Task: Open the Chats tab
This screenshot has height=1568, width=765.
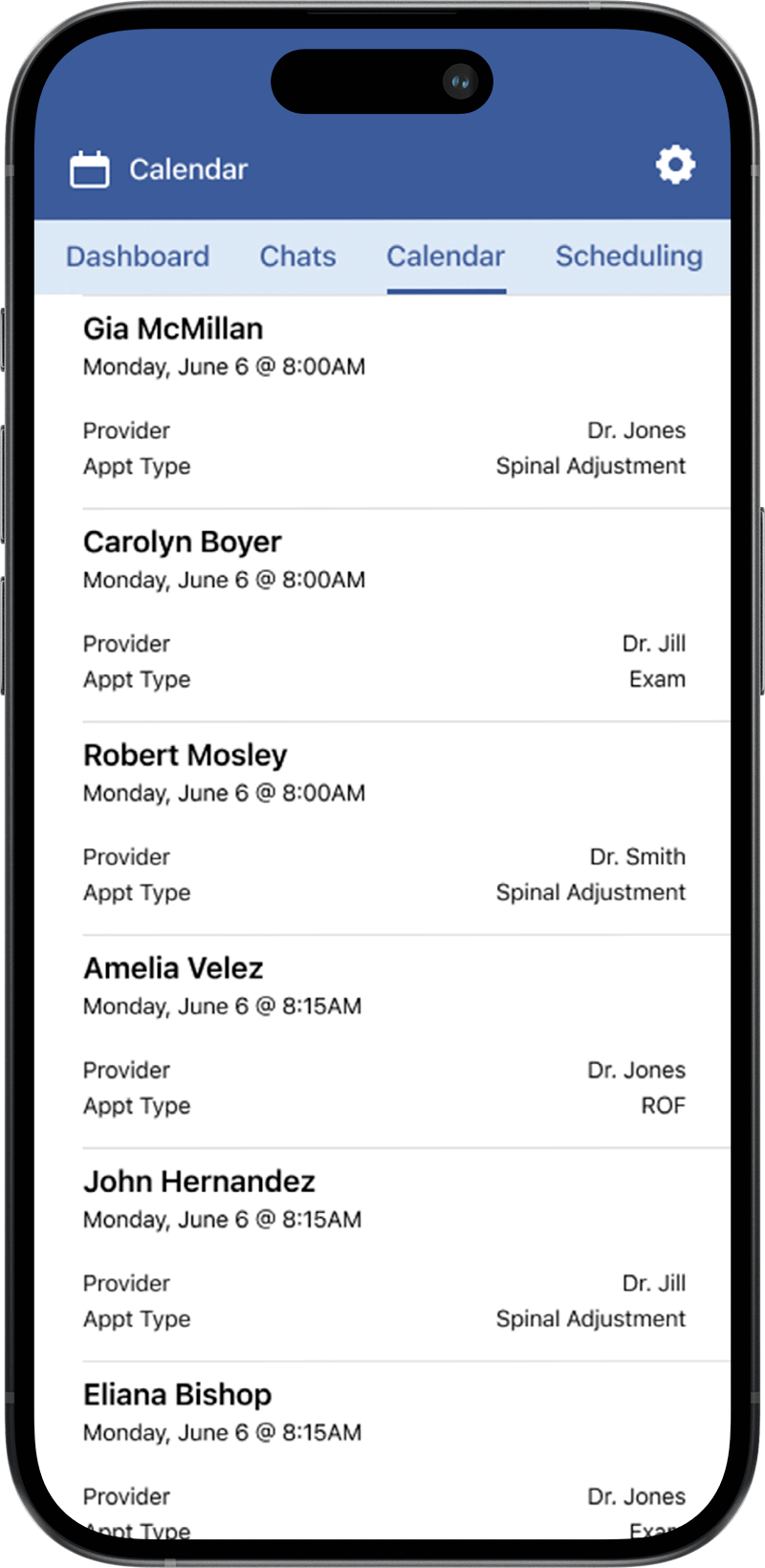Action: (x=297, y=256)
